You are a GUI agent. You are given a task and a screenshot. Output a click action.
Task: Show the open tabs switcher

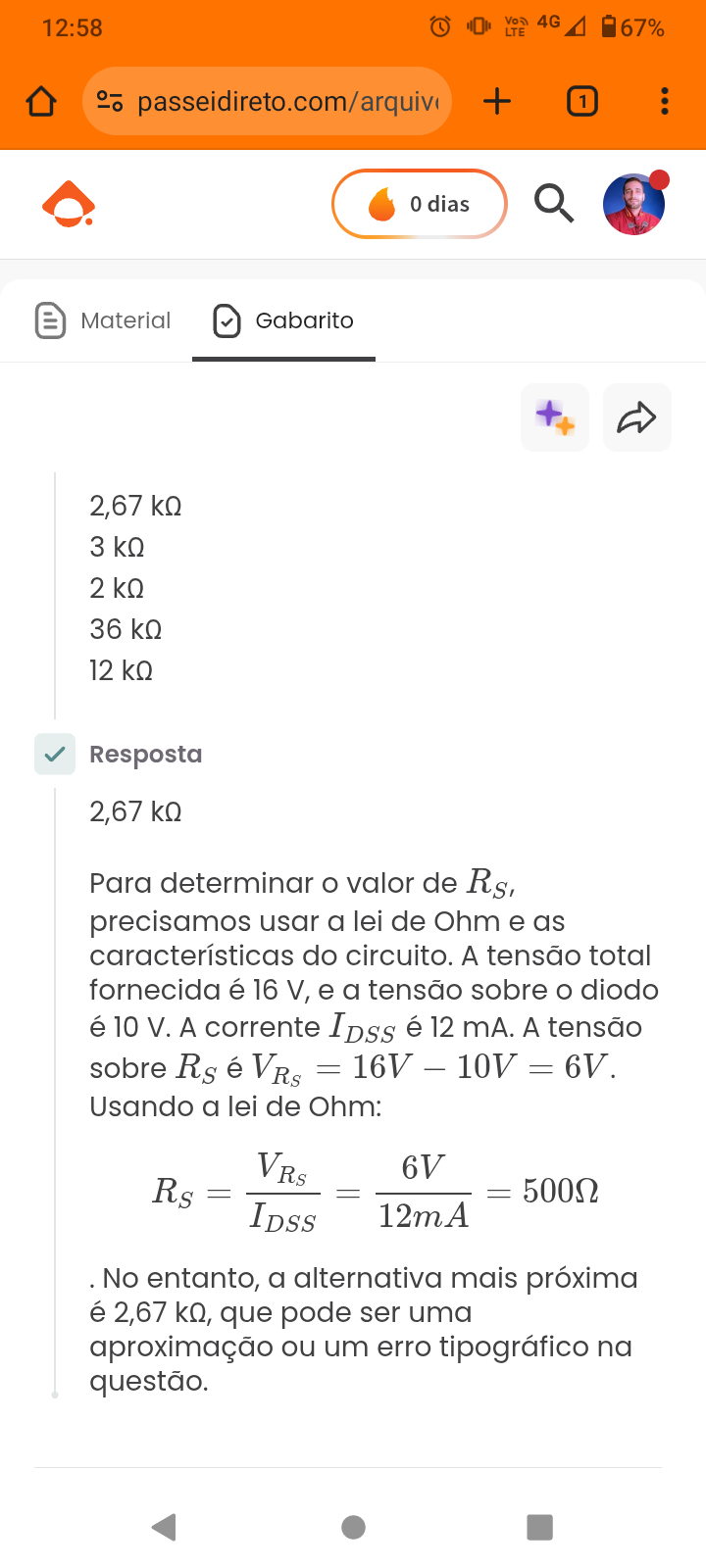582,101
